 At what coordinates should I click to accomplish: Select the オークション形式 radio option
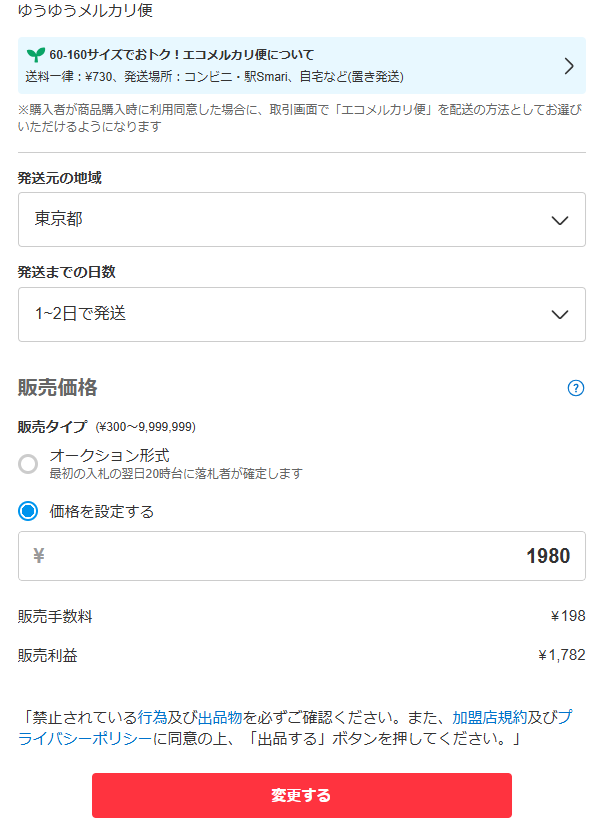coord(28,463)
